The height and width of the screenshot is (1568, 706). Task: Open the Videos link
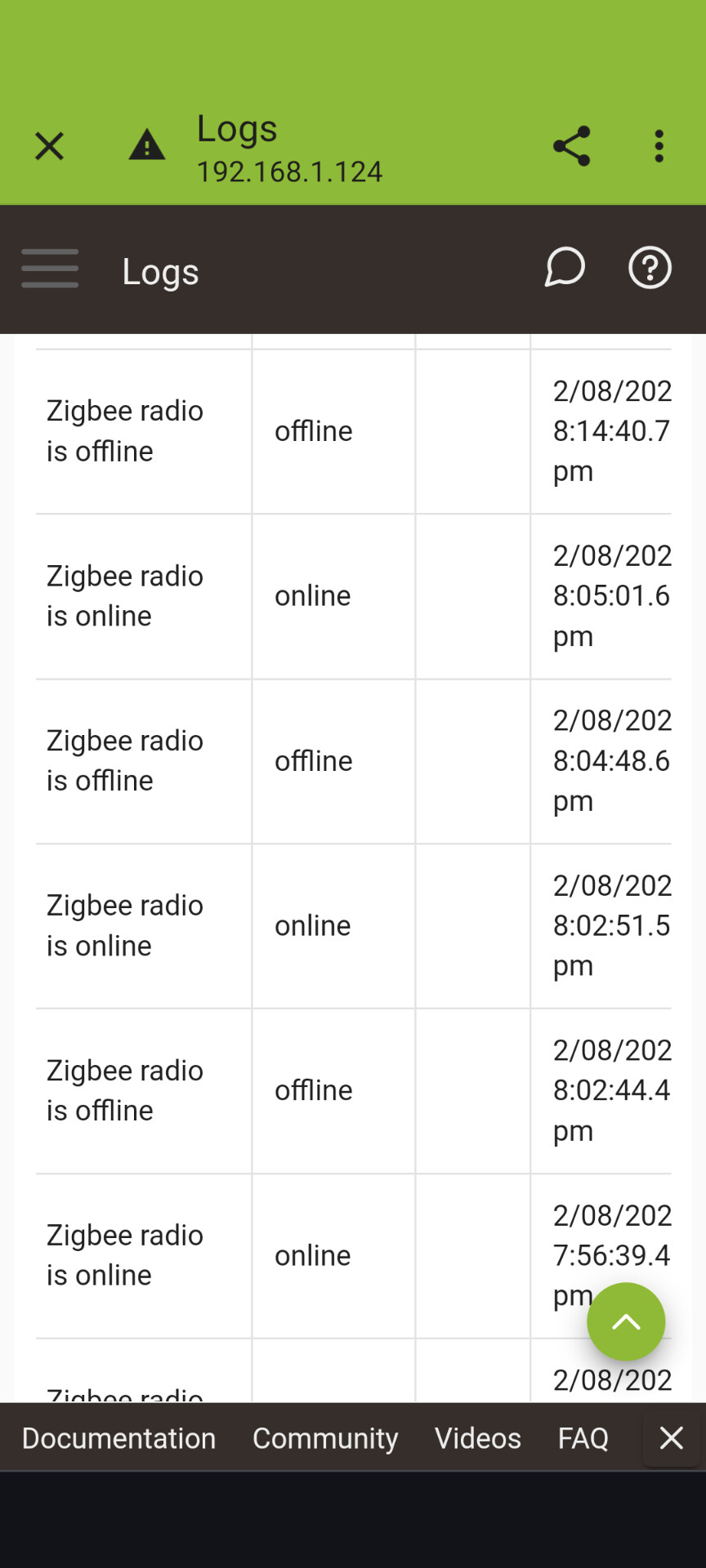coord(478,1438)
